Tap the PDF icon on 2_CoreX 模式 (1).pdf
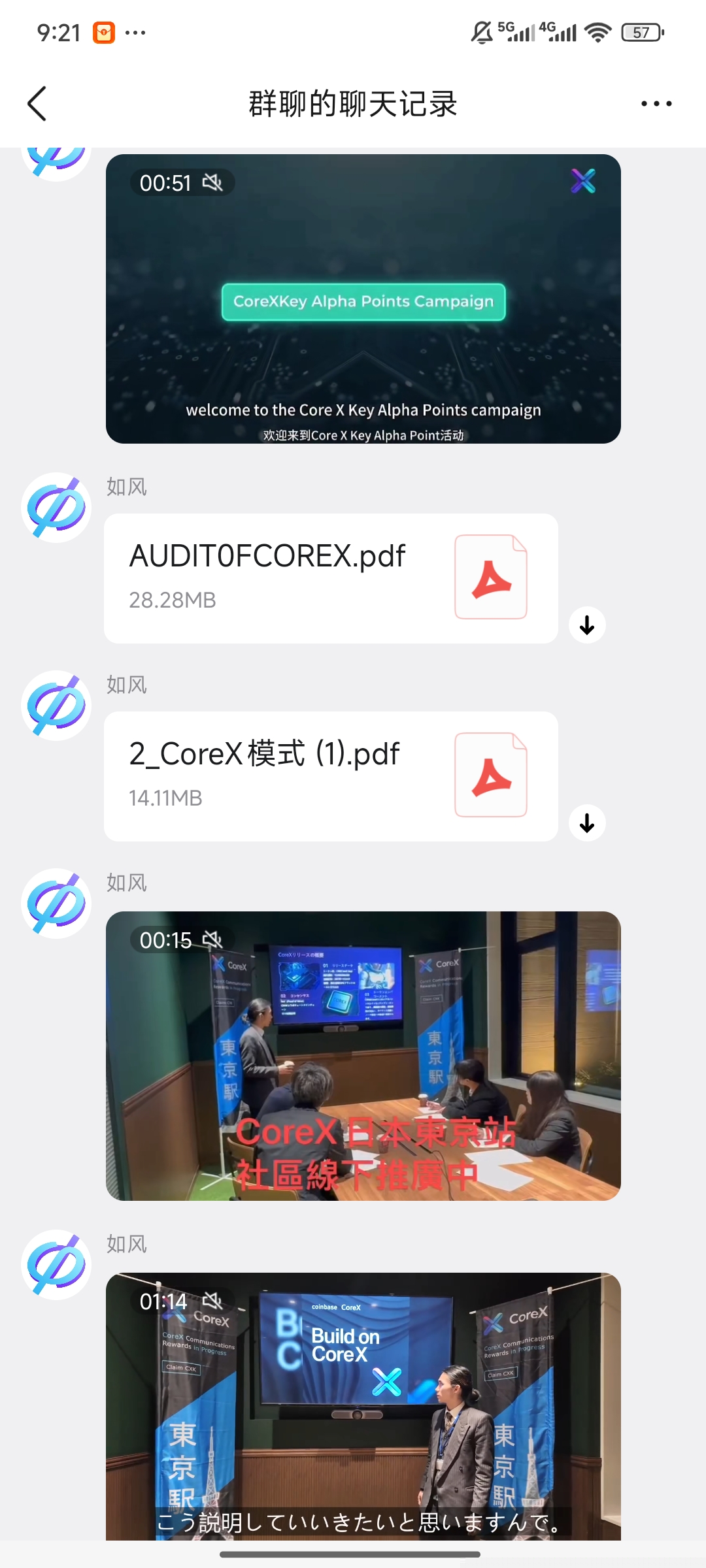Screen dimensions: 706x1568 (x=490, y=775)
